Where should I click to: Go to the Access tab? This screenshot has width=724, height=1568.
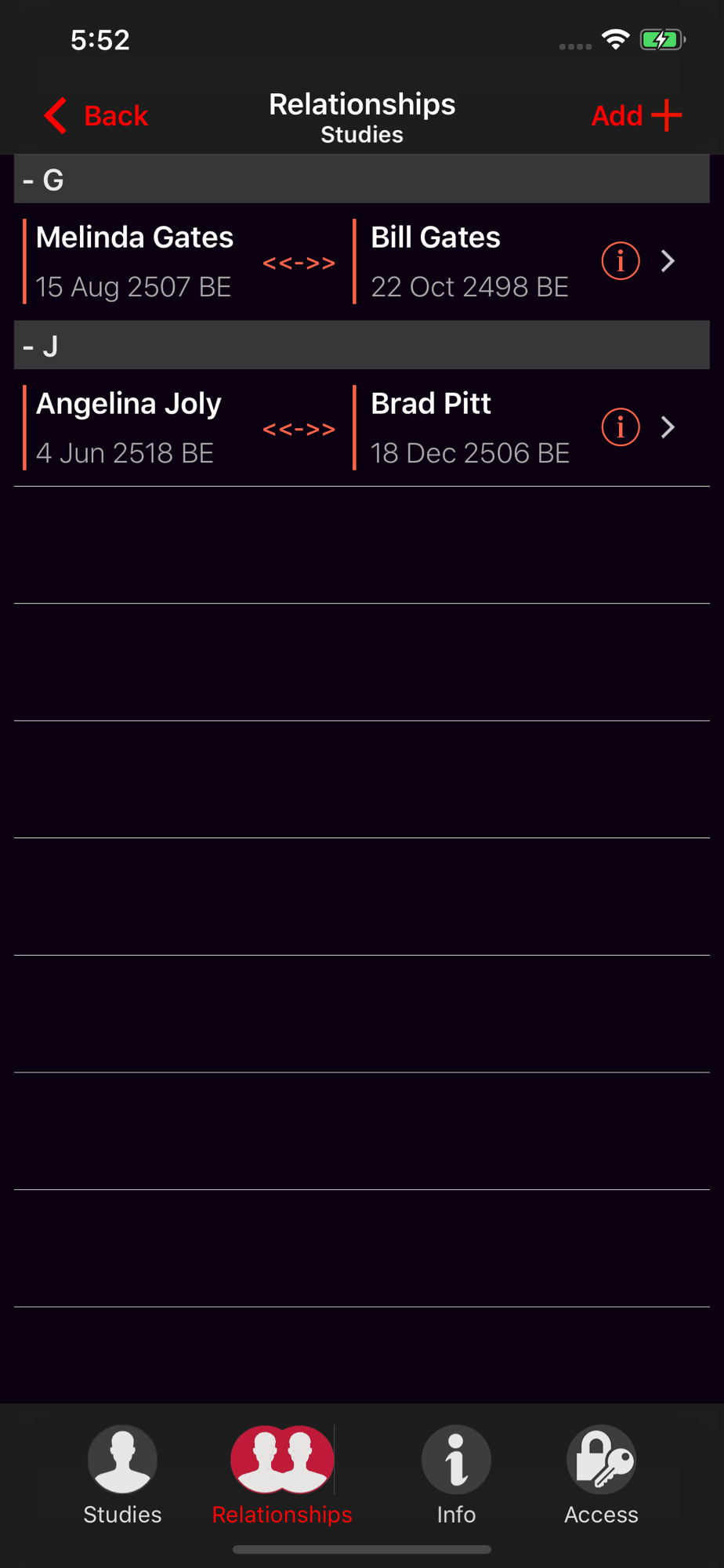tap(601, 1475)
